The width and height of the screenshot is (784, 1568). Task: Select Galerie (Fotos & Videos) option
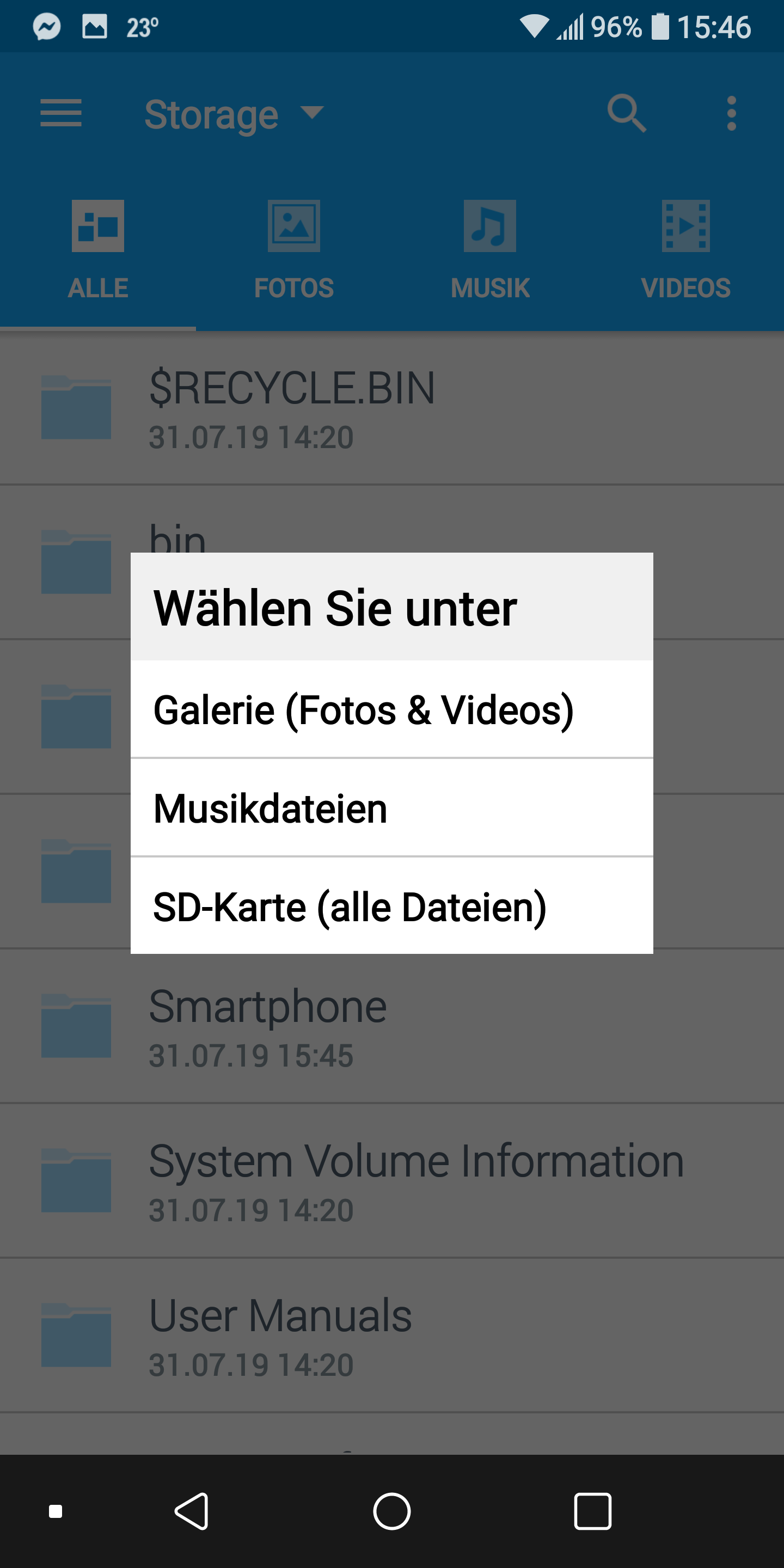391,710
